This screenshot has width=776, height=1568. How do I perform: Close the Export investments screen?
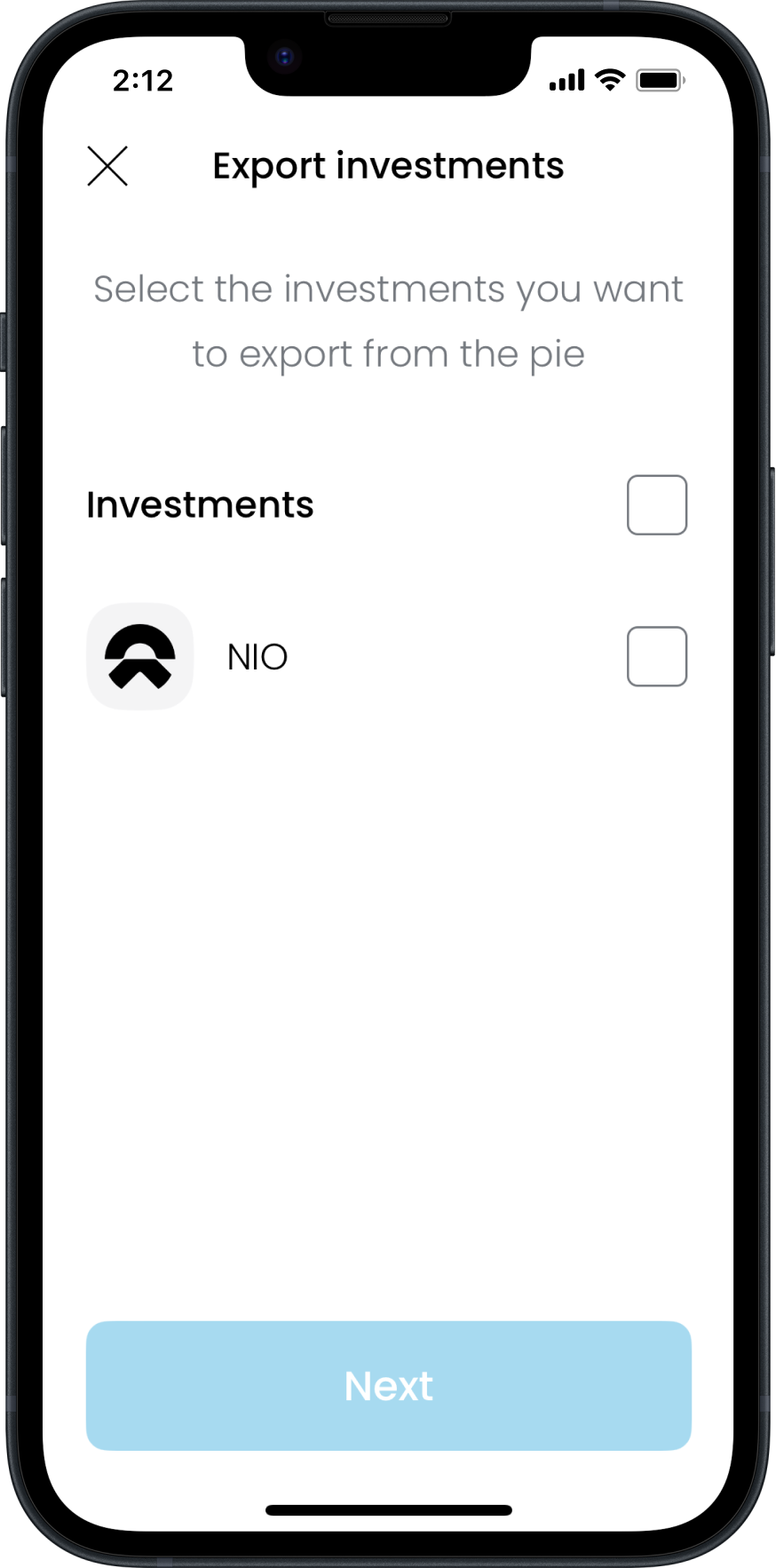coord(107,166)
